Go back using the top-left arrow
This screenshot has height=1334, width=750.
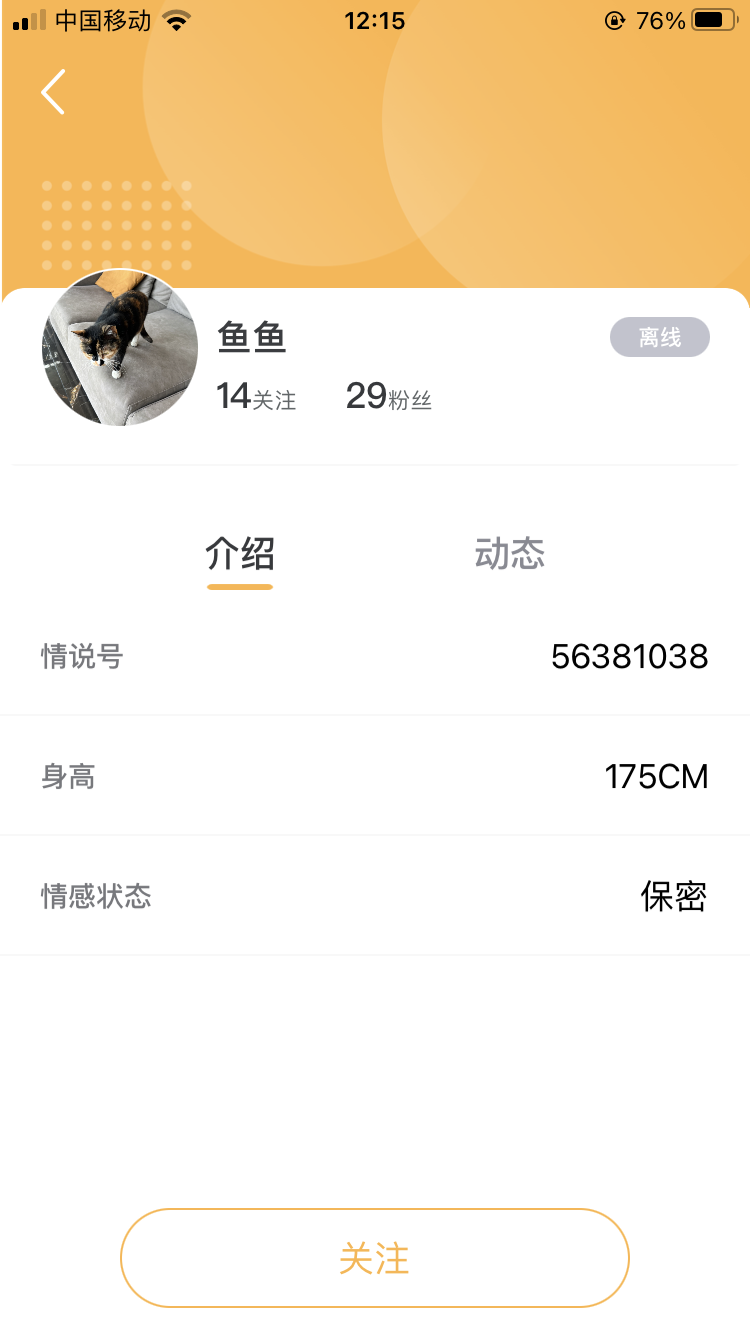click(x=53, y=92)
